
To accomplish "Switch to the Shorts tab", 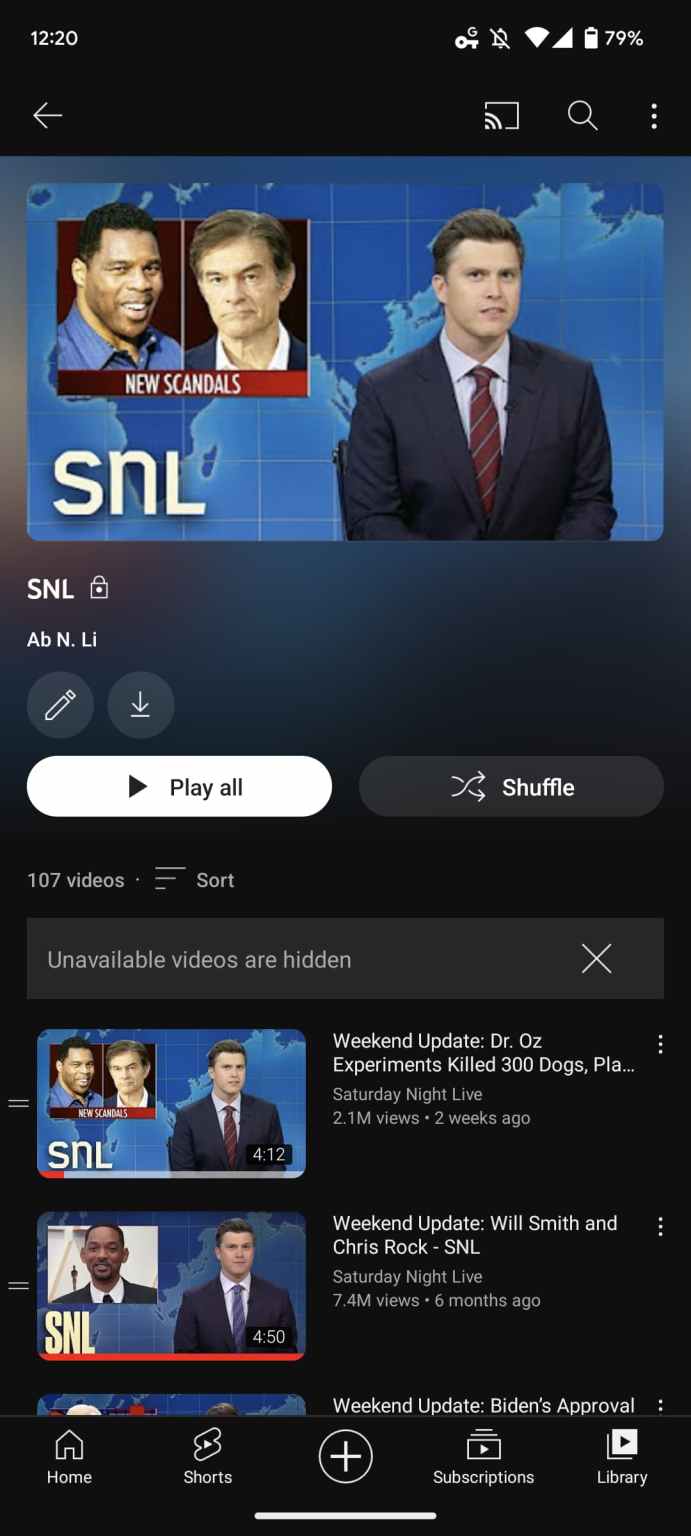I will (x=207, y=1456).
